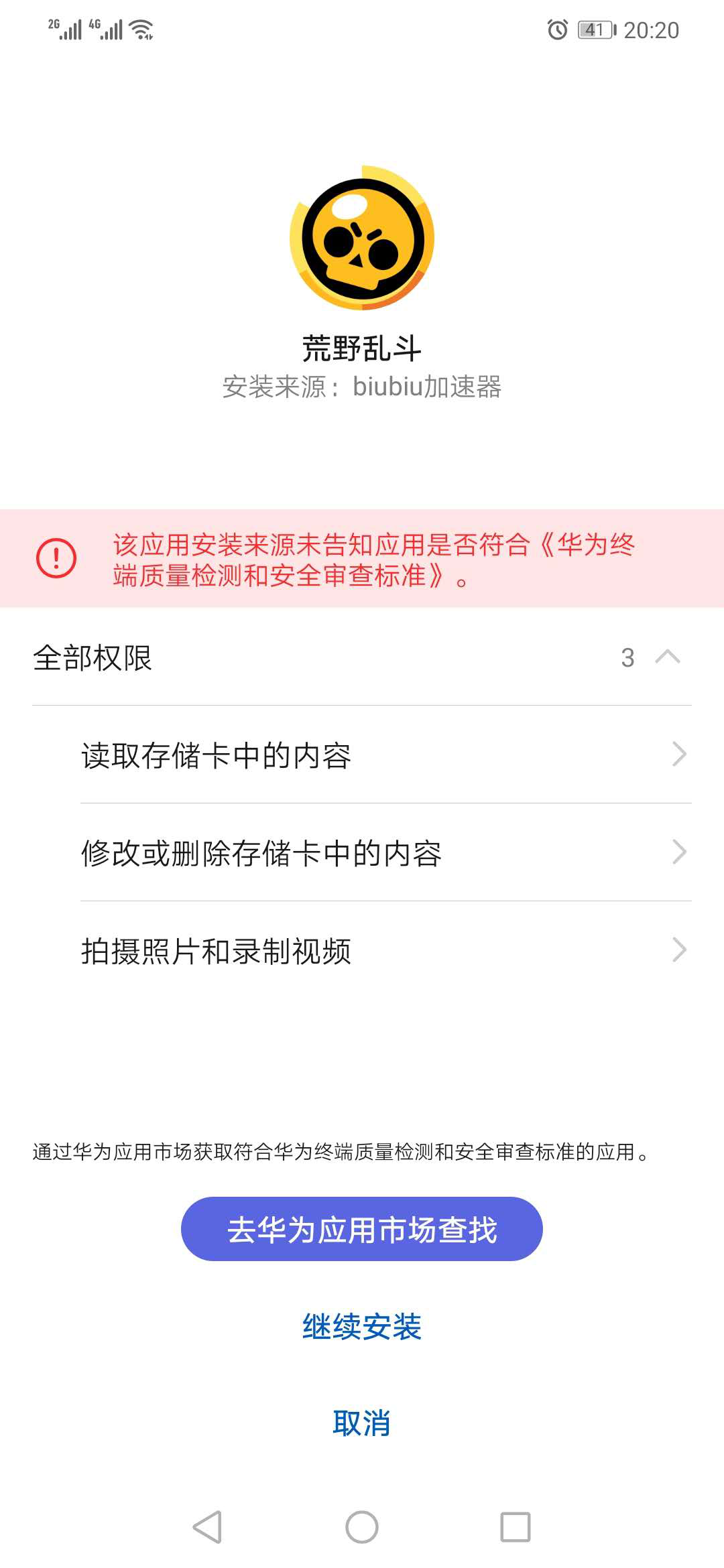Go back using the system back button
This screenshot has height=1568, width=724.
(207, 1527)
